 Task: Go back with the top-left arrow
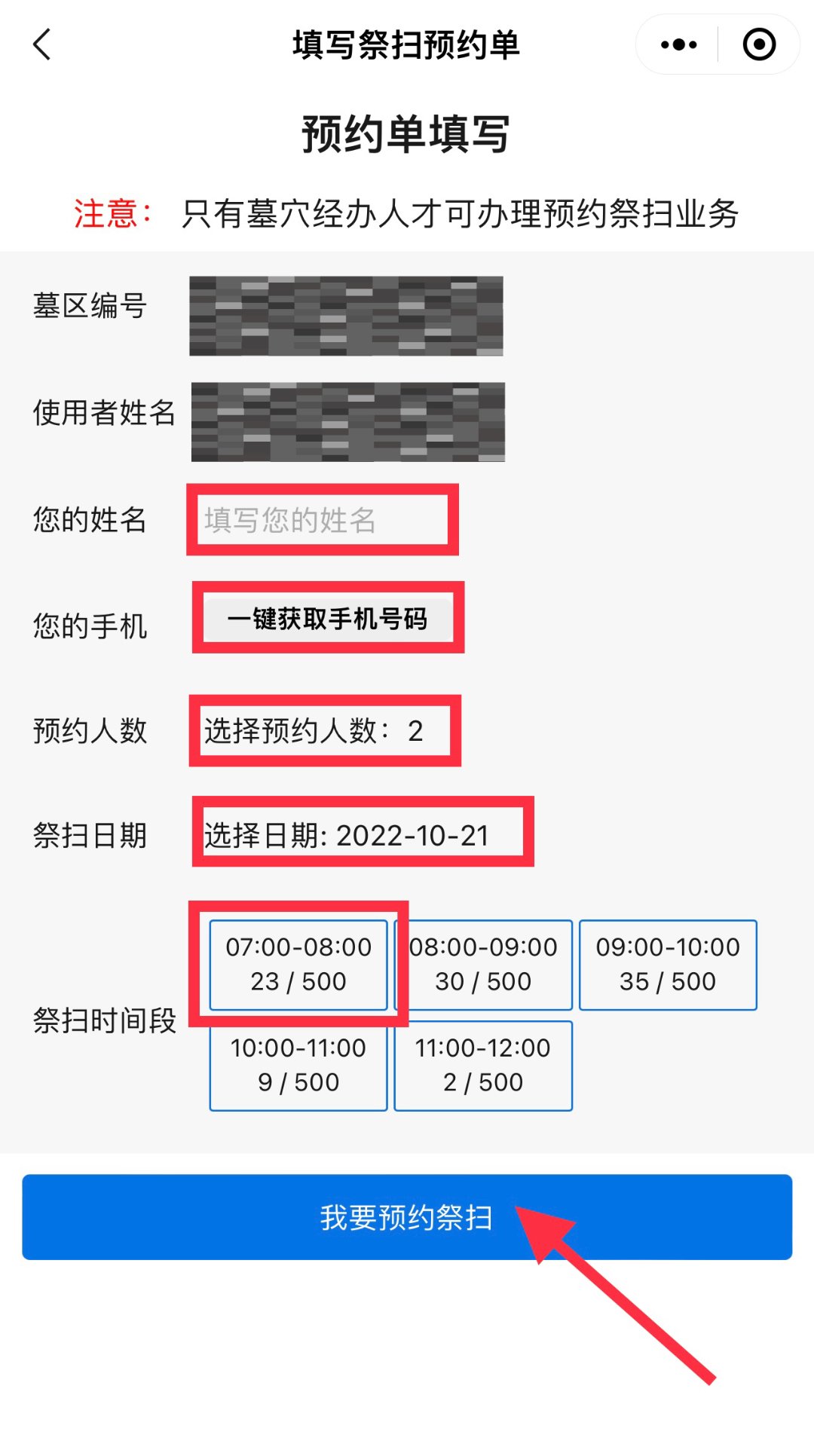click(x=43, y=44)
